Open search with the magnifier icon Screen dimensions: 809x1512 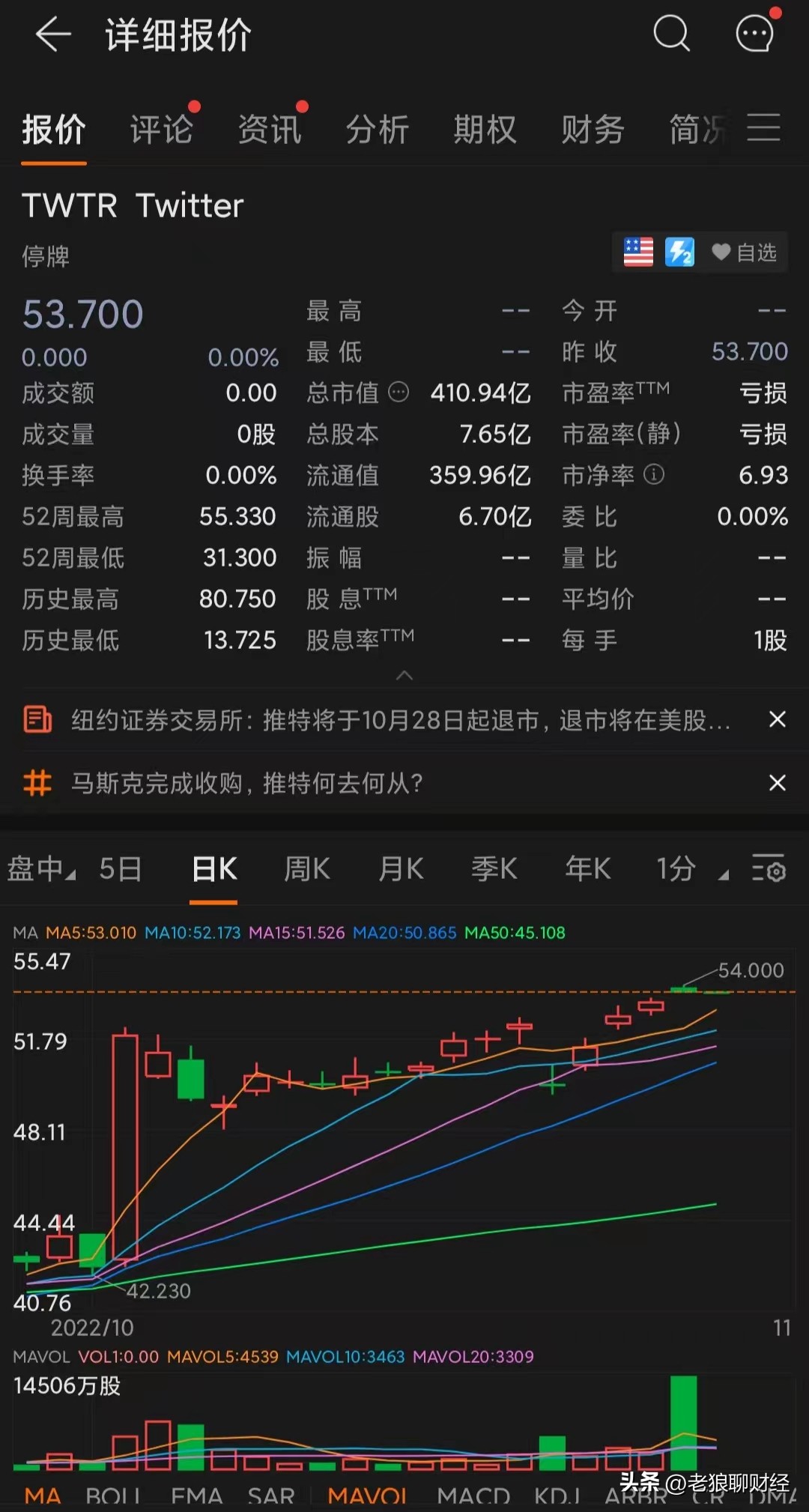(670, 34)
